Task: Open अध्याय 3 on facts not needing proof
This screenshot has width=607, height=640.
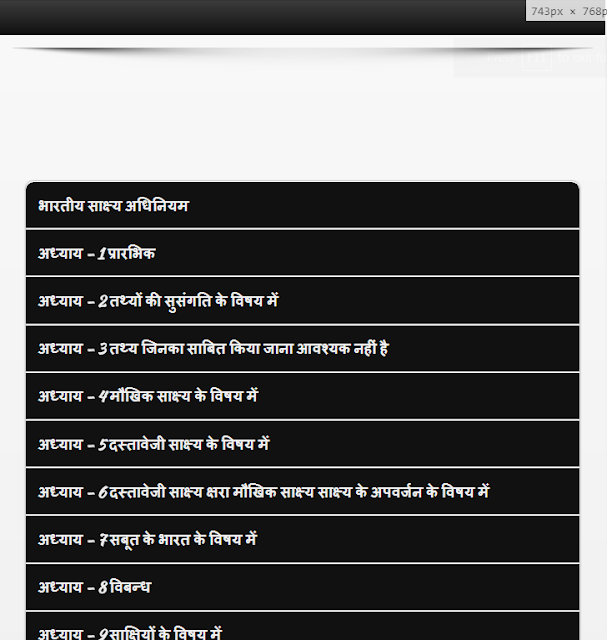Action: tap(302, 349)
